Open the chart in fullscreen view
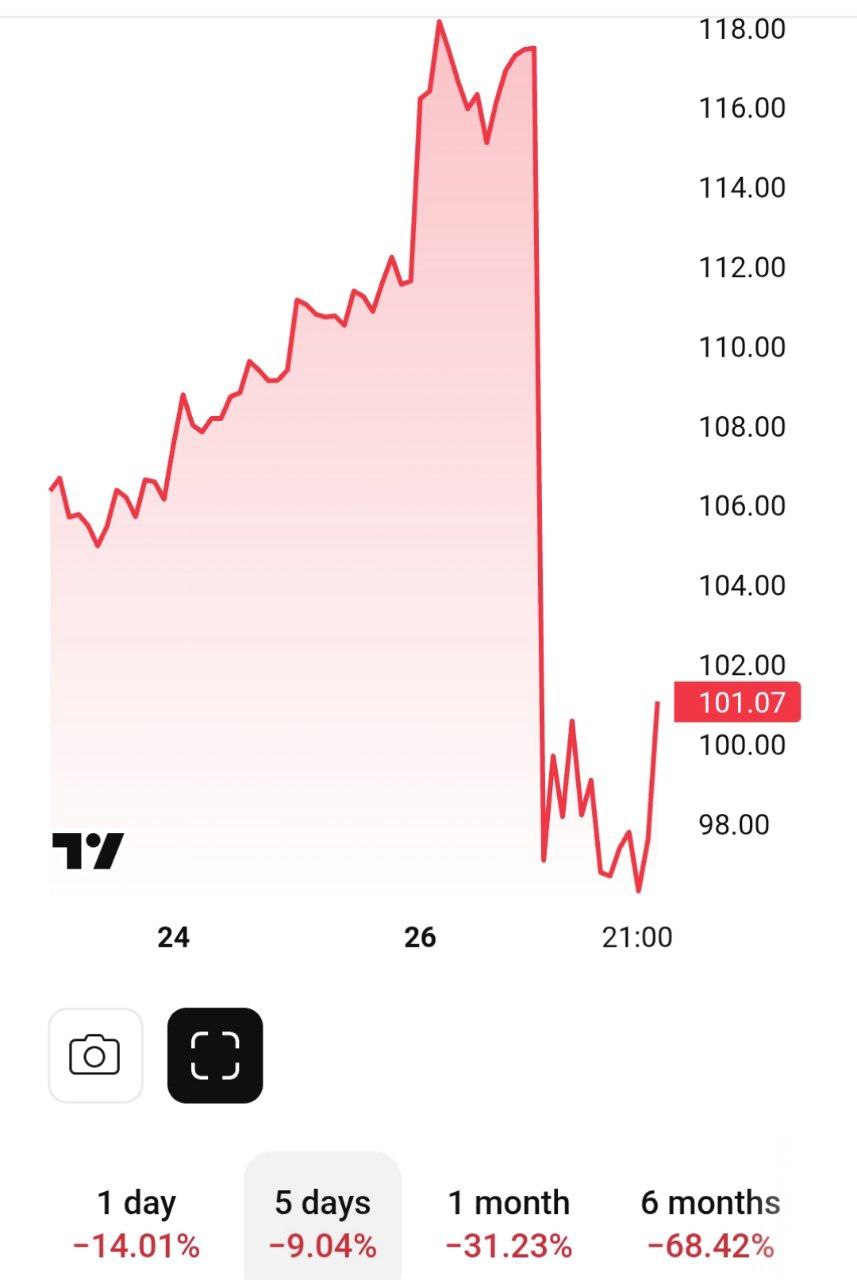Screen dimensions: 857x1280 [215, 1055]
